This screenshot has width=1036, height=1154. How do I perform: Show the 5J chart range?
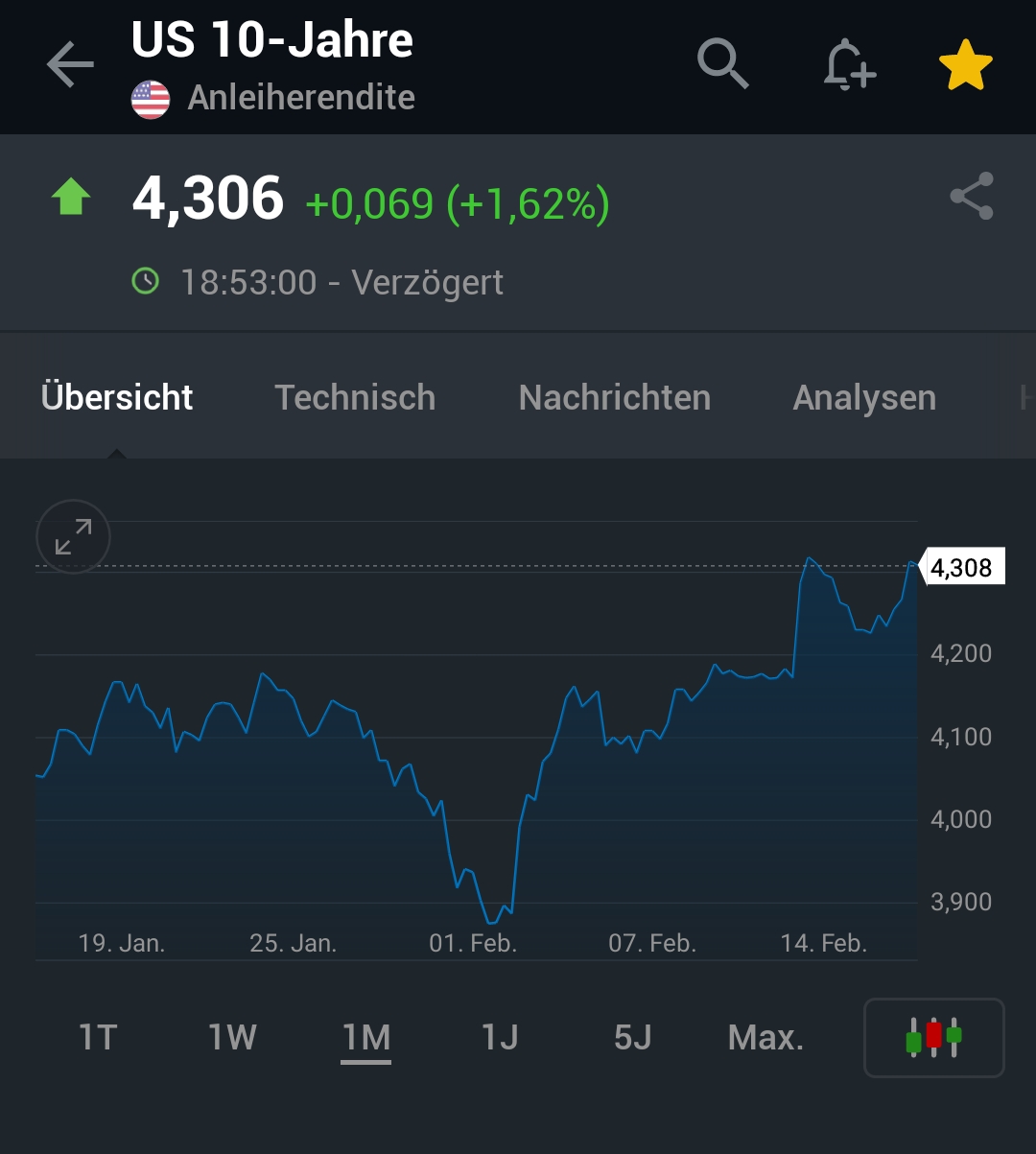[633, 1037]
